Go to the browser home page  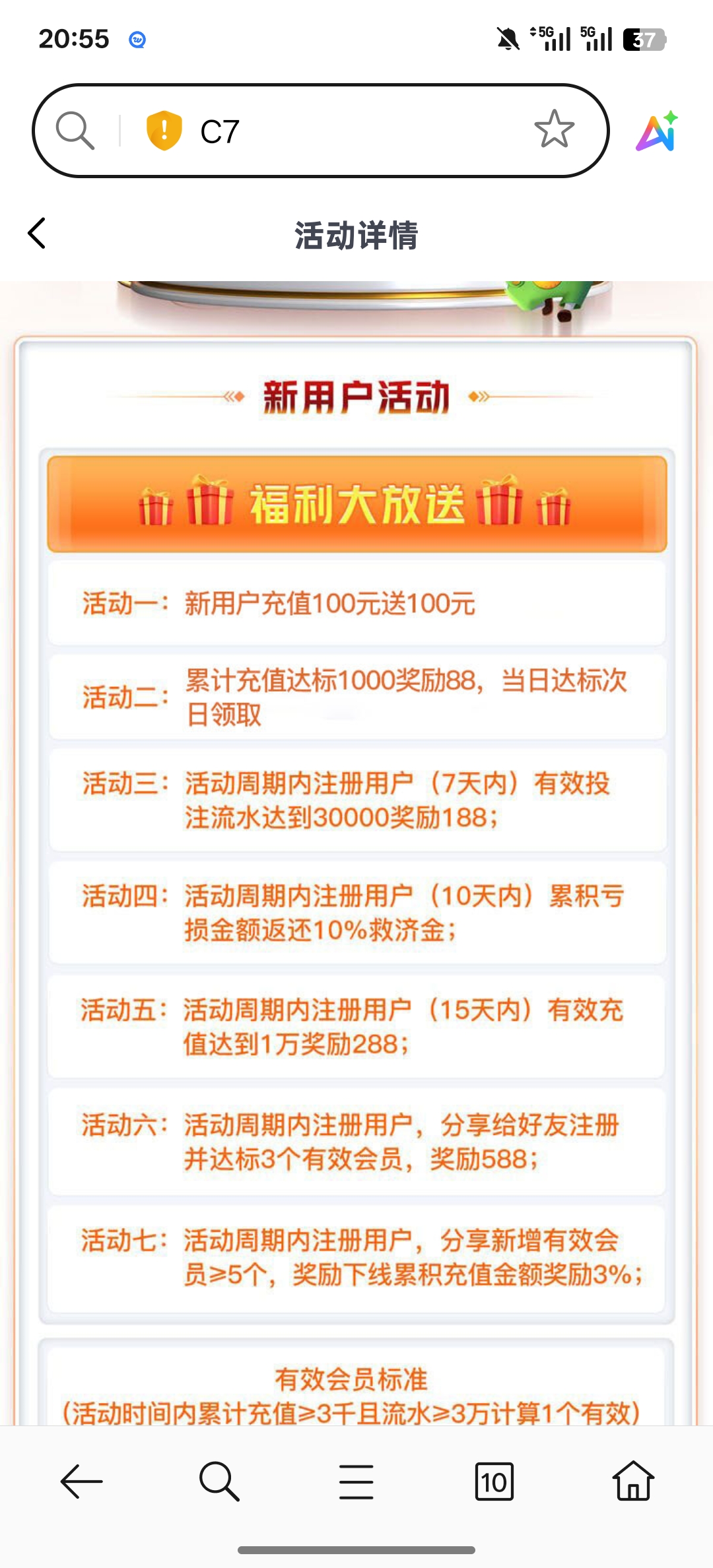[x=633, y=1482]
